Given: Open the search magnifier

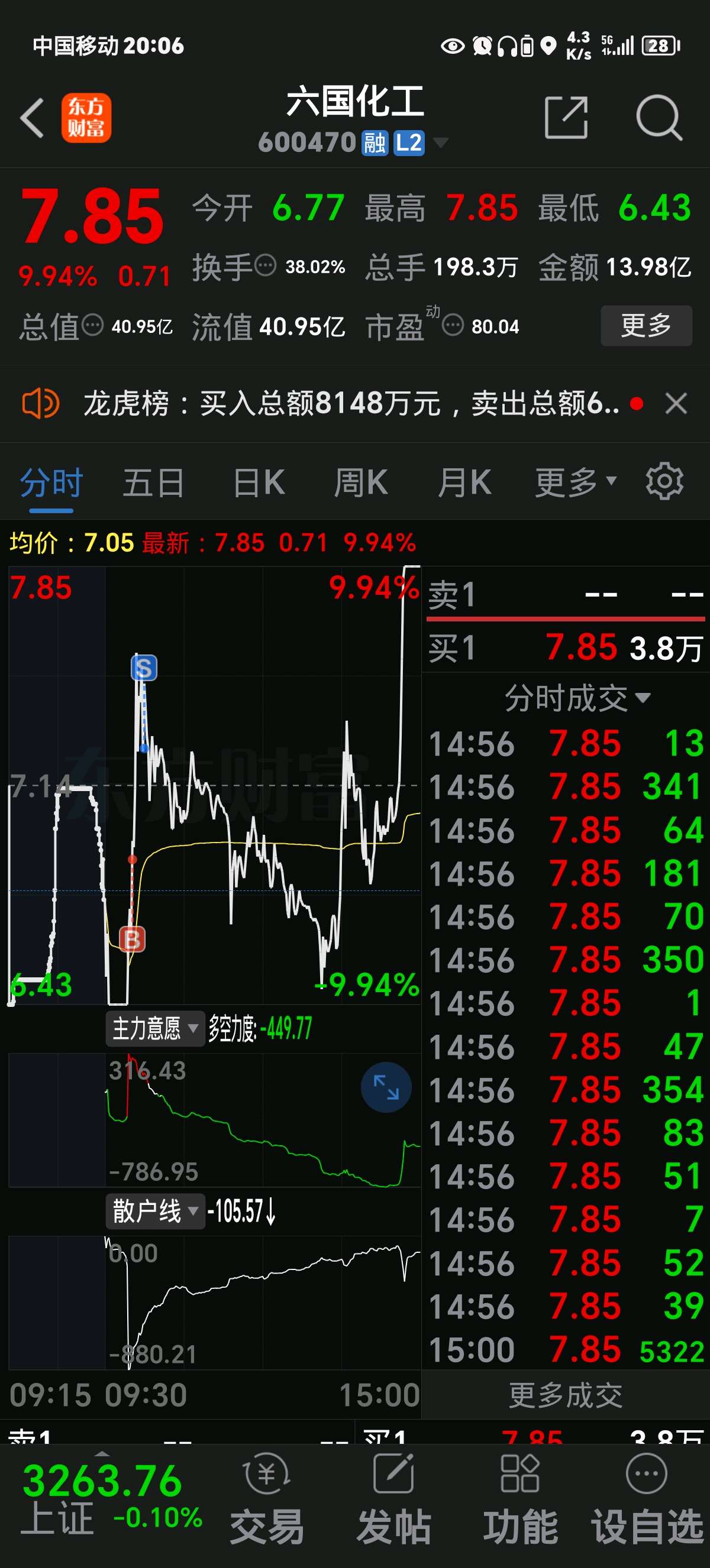Looking at the screenshot, I should click(659, 118).
